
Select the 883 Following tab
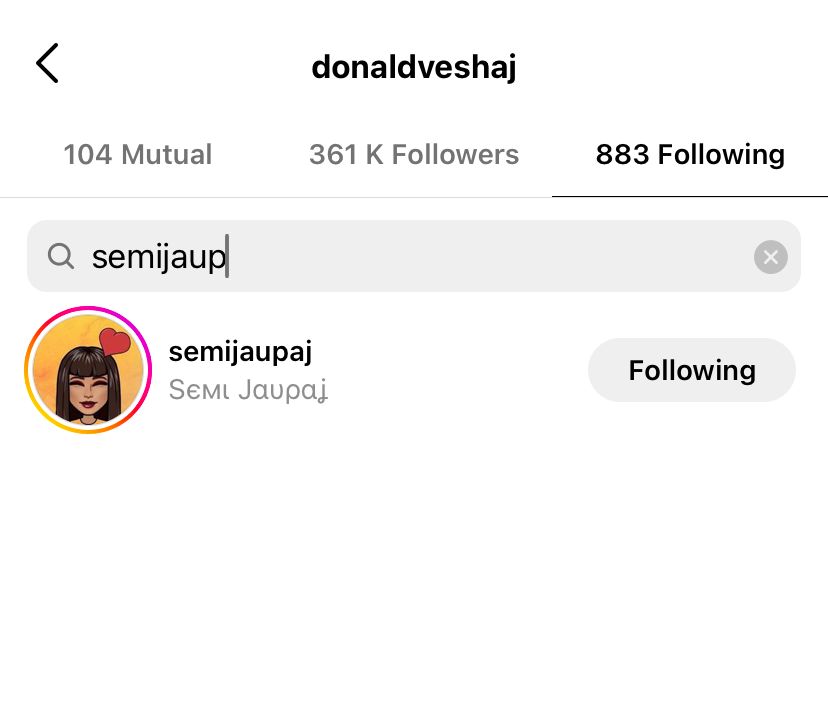pyautogui.click(x=690, y=155)
